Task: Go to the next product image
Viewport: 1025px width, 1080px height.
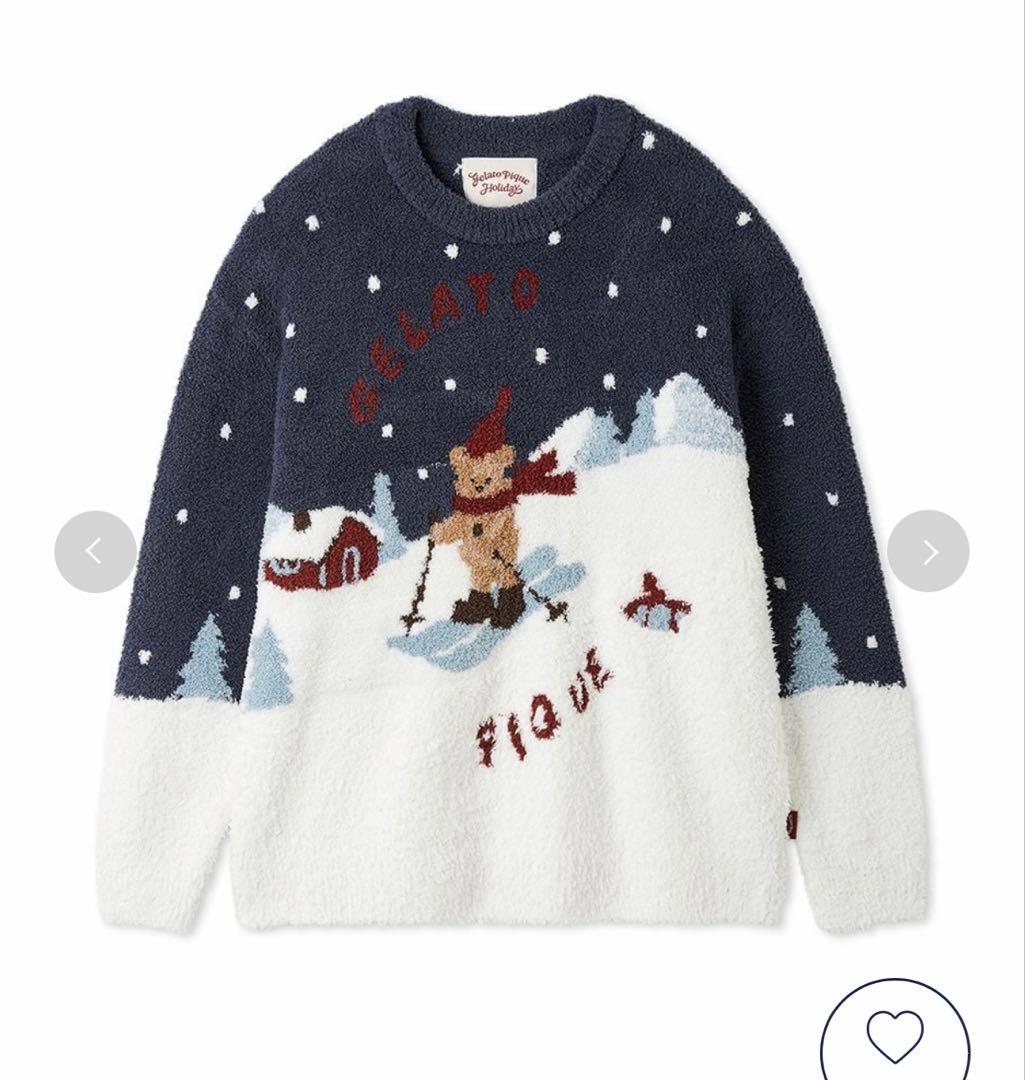Action: coord(928,551)
